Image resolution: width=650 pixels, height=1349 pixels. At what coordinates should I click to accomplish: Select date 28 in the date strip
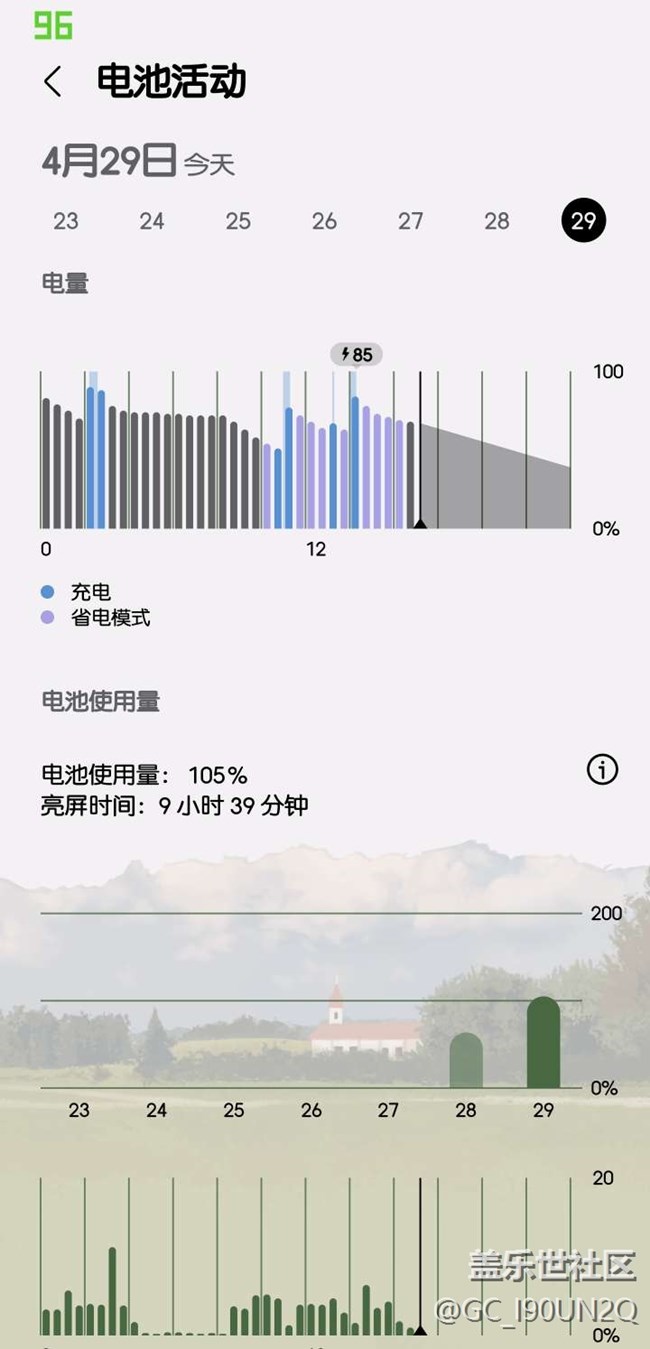pyautogui.click(x=497, y=221)
